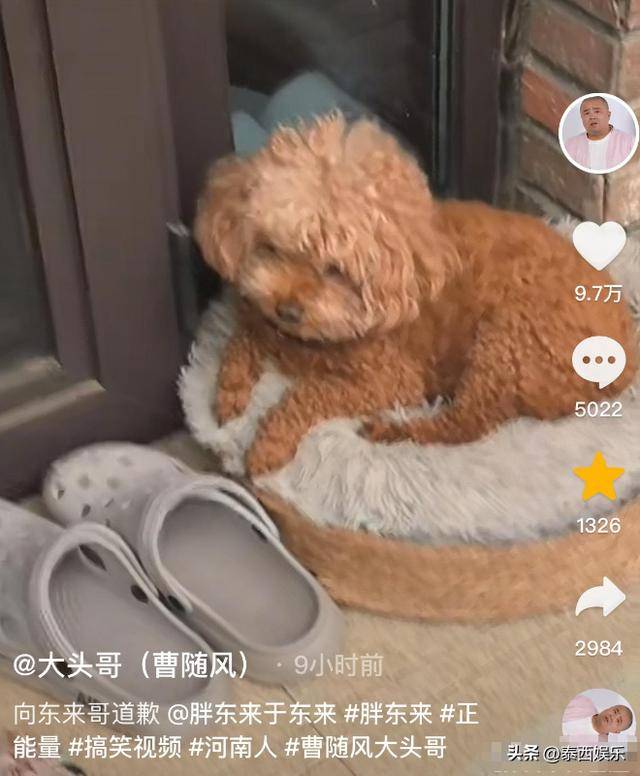Open the comments with 5022 replies
This screenshot has width=640, height=776.
point(598,362)
